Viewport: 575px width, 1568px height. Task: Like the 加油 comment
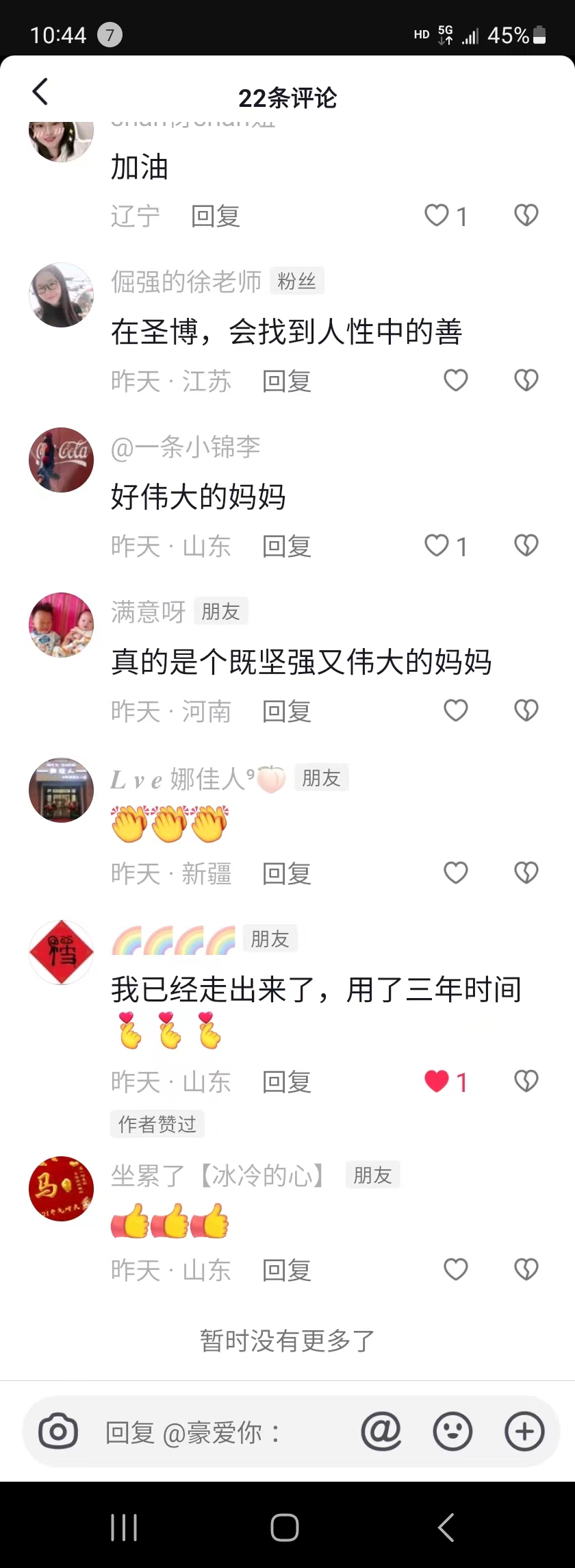pos(437,216)
